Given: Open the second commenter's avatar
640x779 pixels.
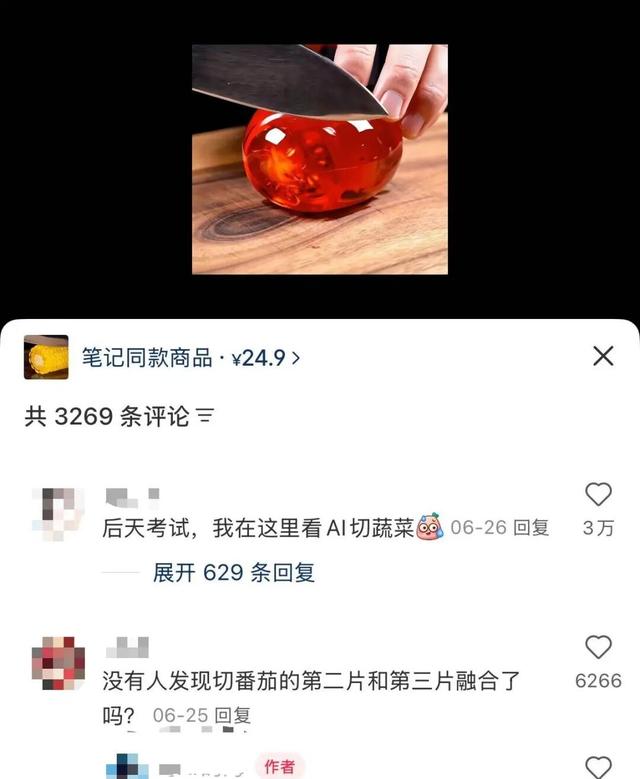Looking at the screenshot, I should point(57,661).
